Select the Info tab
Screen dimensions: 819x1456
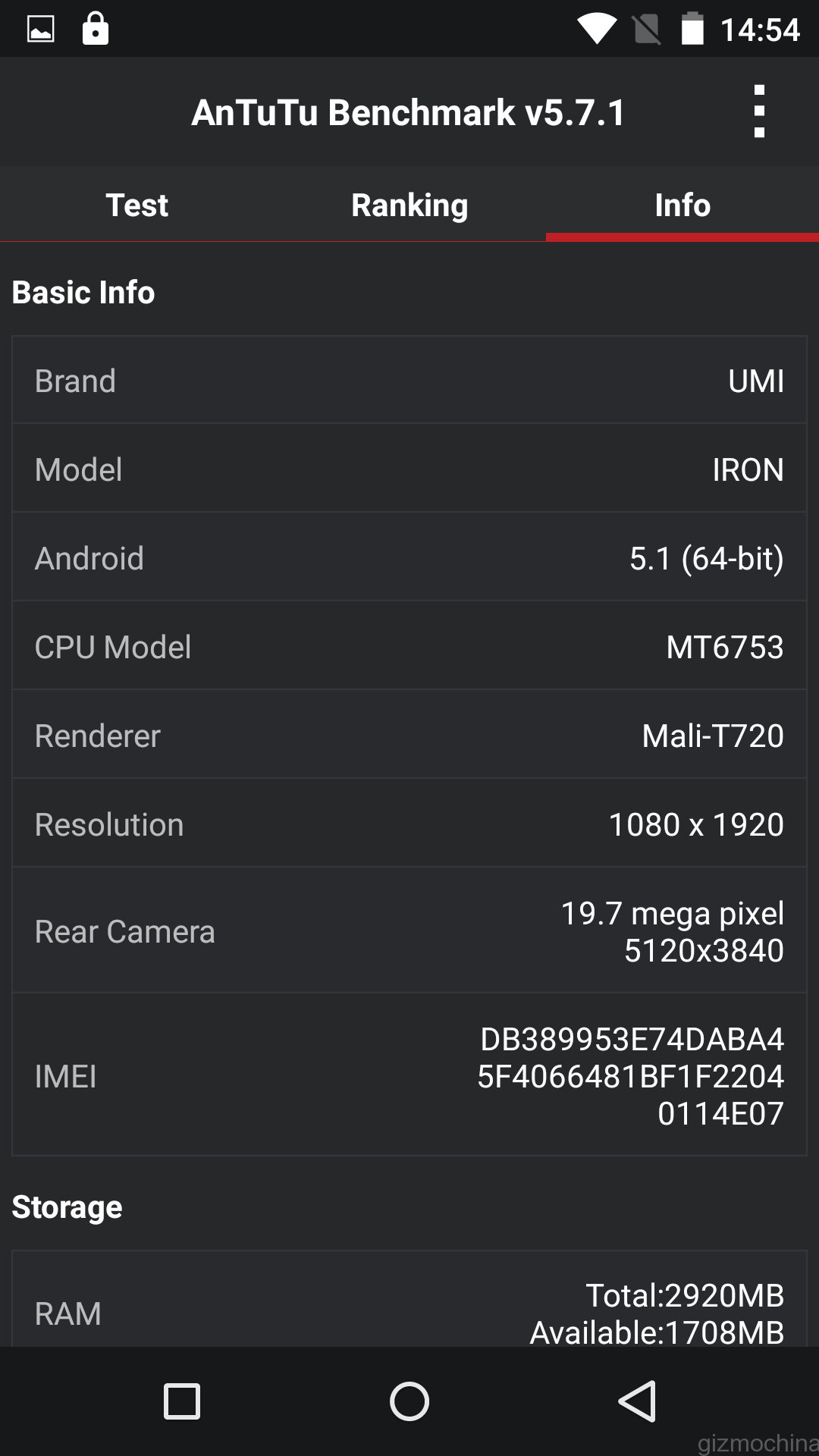(x=682, y=205)
